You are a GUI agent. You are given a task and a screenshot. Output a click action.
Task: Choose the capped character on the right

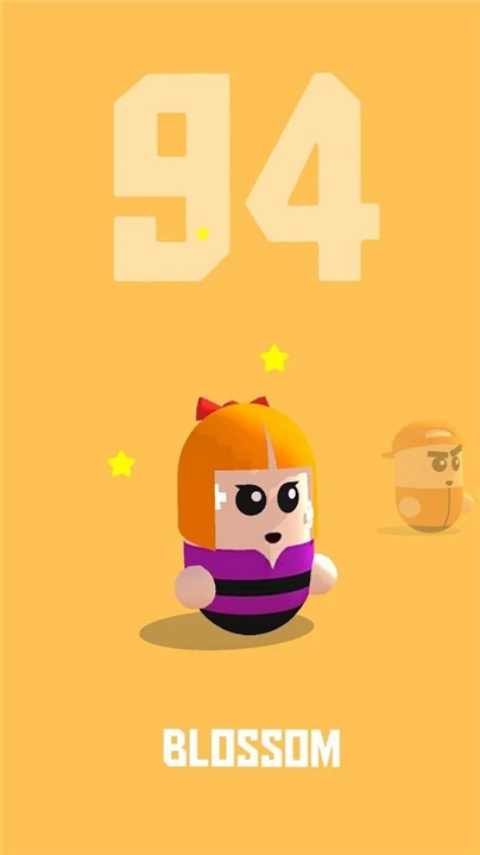pyautogui.click(x=428, y=475)
